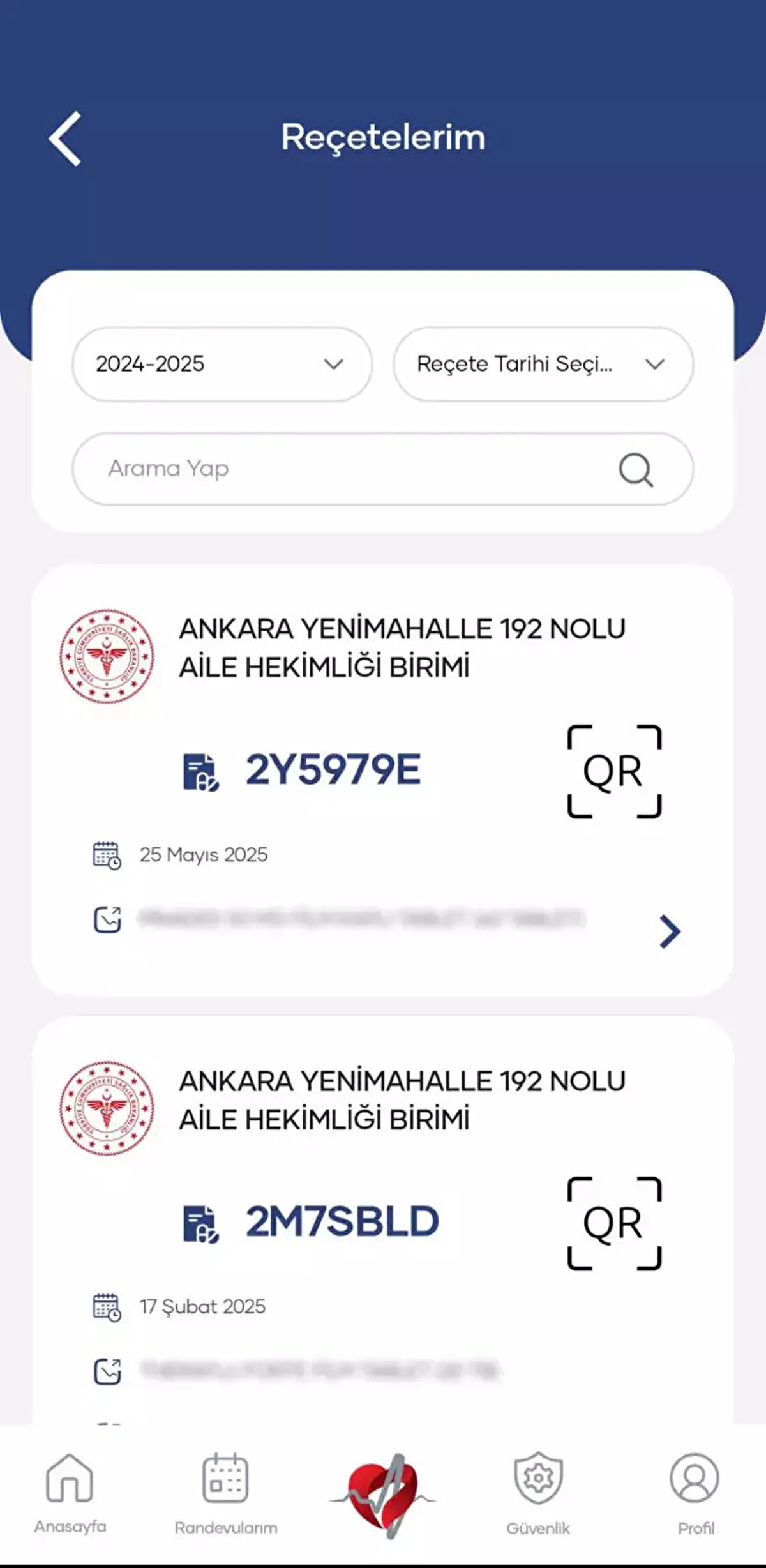Screen dimensions: 766x1568
Task: Scan the QR code for prescription 2M7SBLD
Action: coord(614,1221)
